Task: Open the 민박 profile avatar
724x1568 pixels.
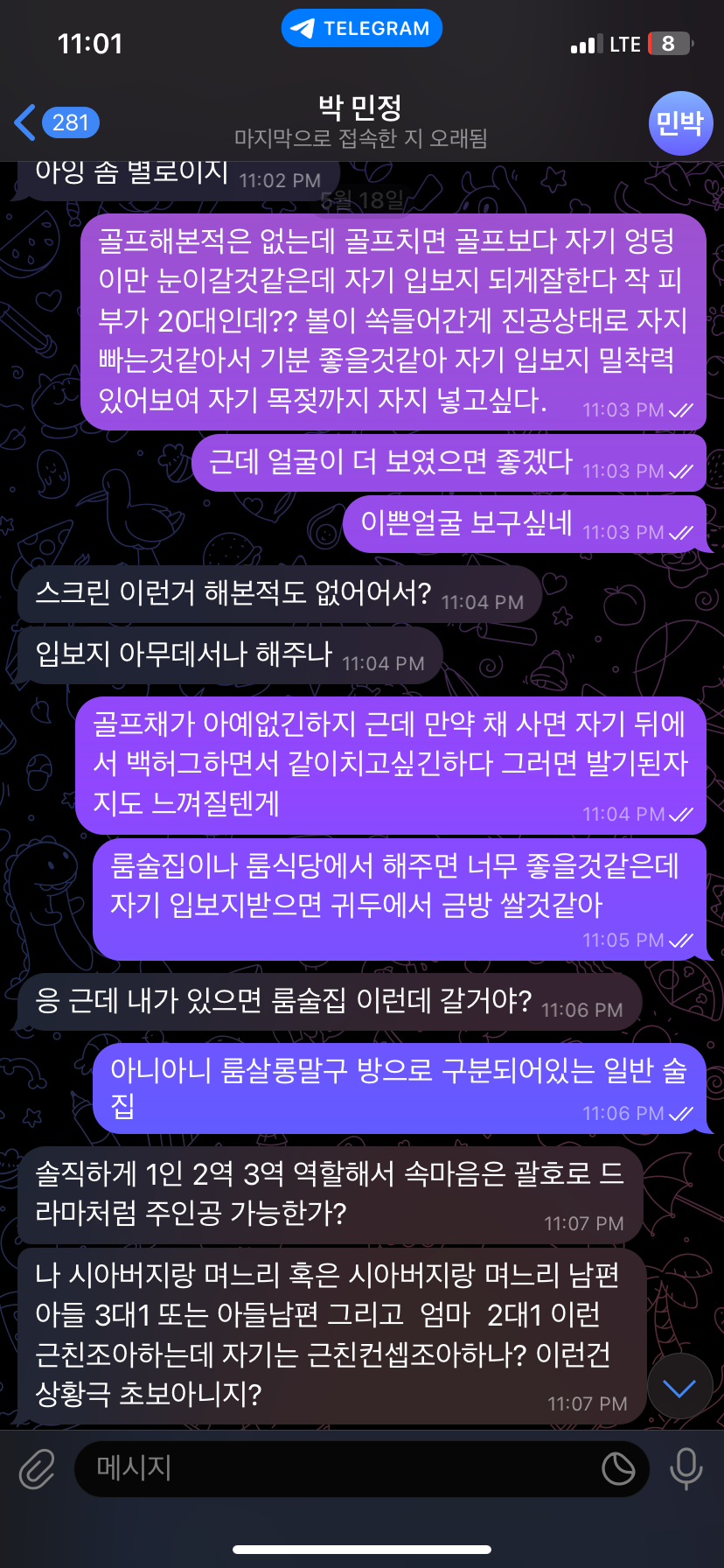Action: click(x=680, y=123)
